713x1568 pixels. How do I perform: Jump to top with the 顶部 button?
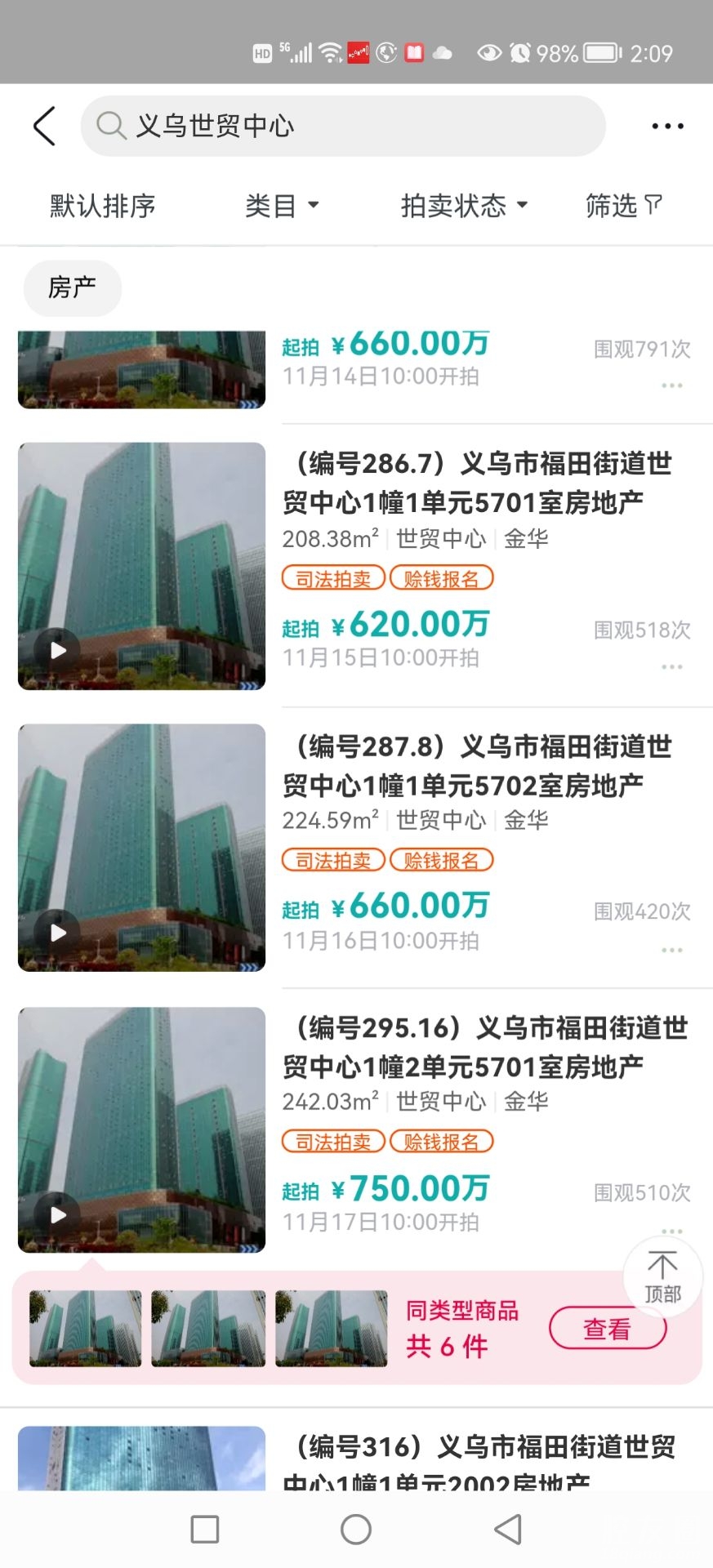coord(662,1276)
